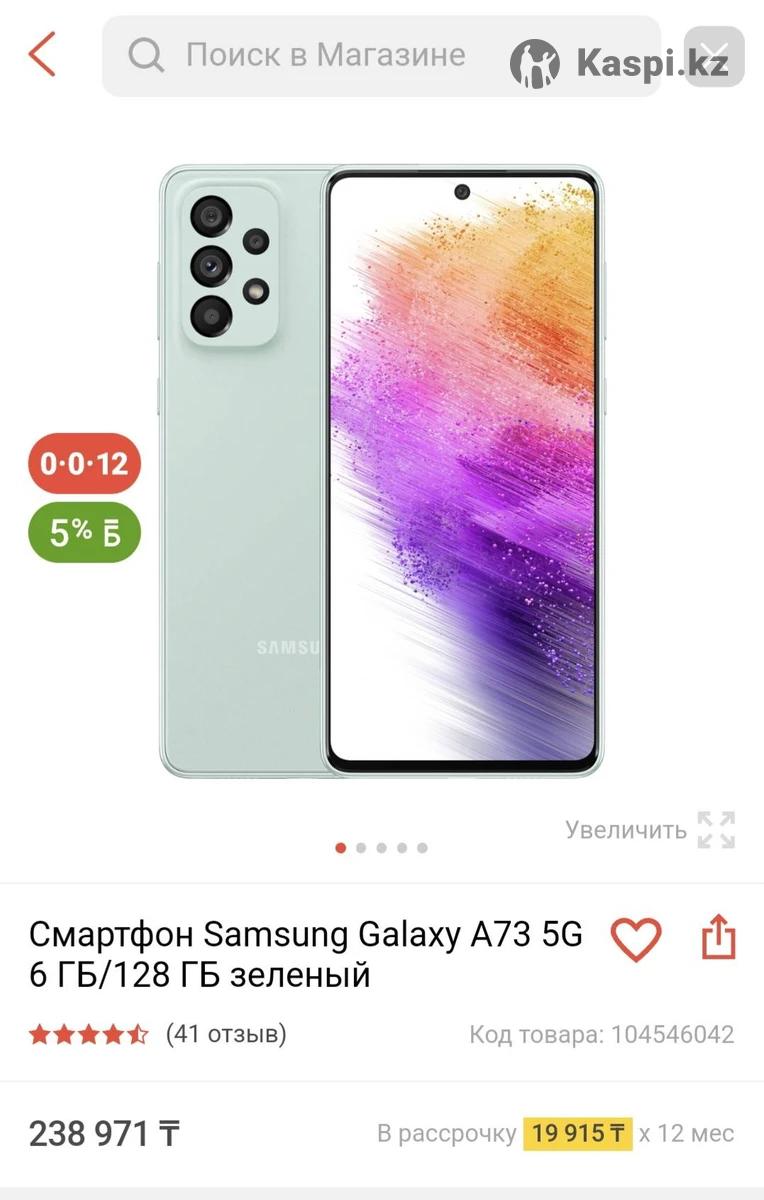Open the Samsung Galaxy A73 product photo
Image resolution: width=764 pixels, height=1200 pixels.
381,470
